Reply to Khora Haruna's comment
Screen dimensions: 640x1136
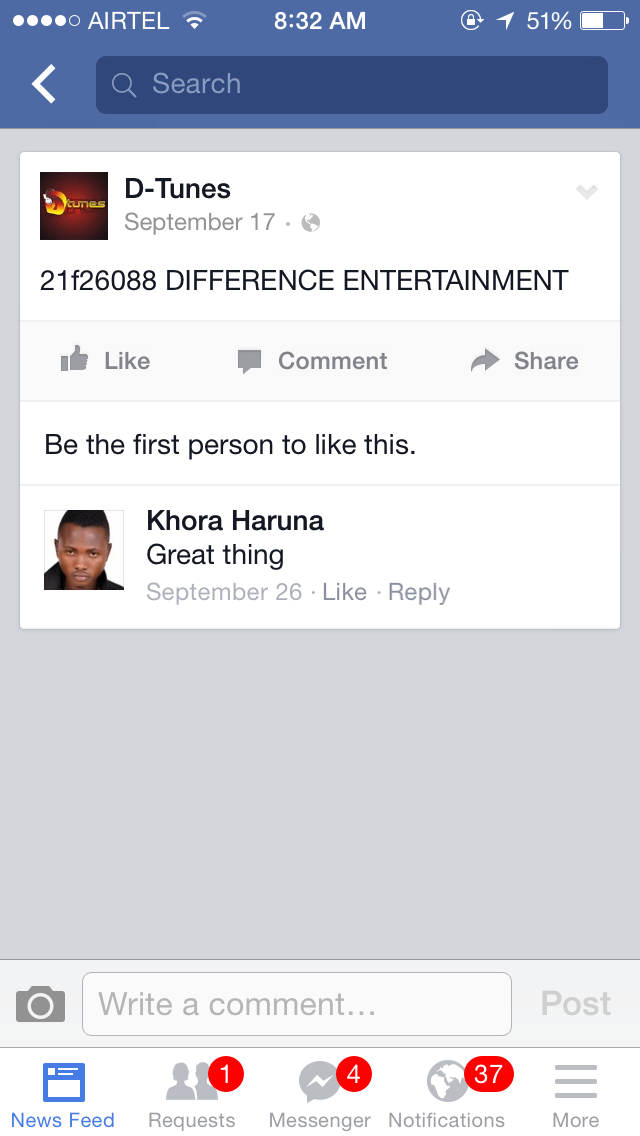click(x=419, y=592)
